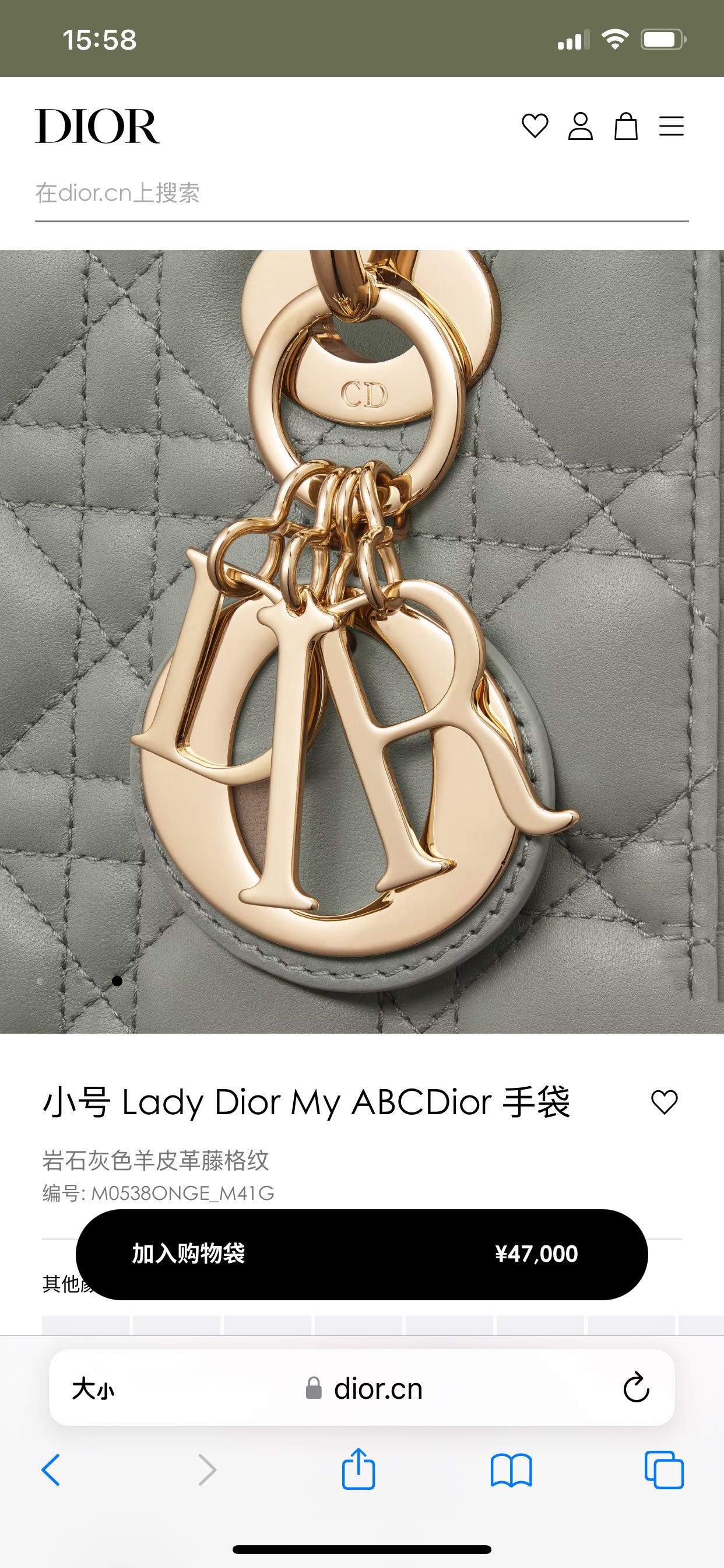Open the shopping bag icon
Screen dimensions: 724x1568
(625, 126)
